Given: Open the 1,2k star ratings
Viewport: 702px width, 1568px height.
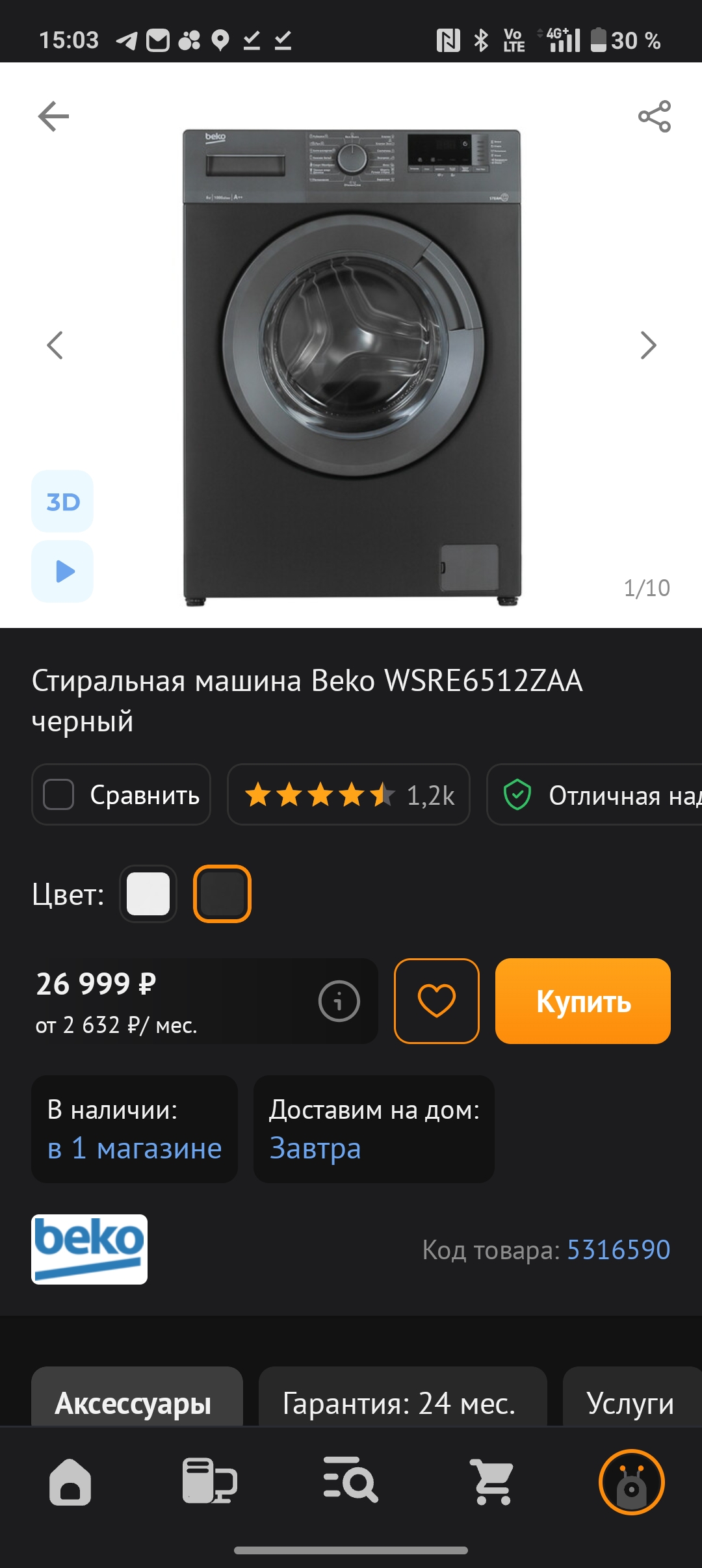Looking at the screenshot, I should click(x=348, y=794).
